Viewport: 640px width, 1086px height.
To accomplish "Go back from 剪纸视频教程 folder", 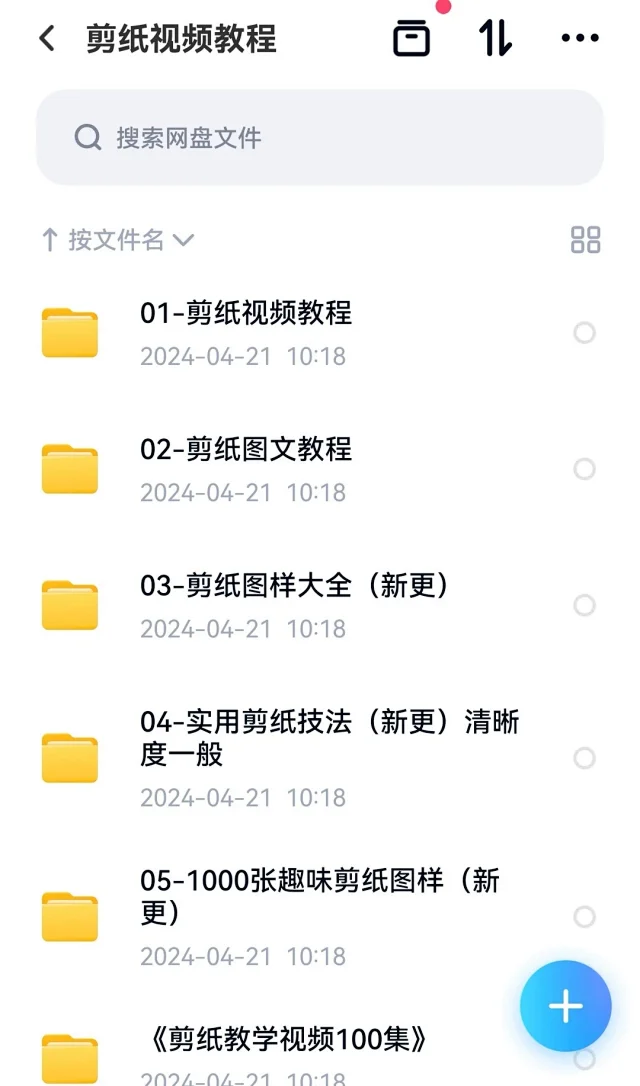I will click(x=46, y=39).
